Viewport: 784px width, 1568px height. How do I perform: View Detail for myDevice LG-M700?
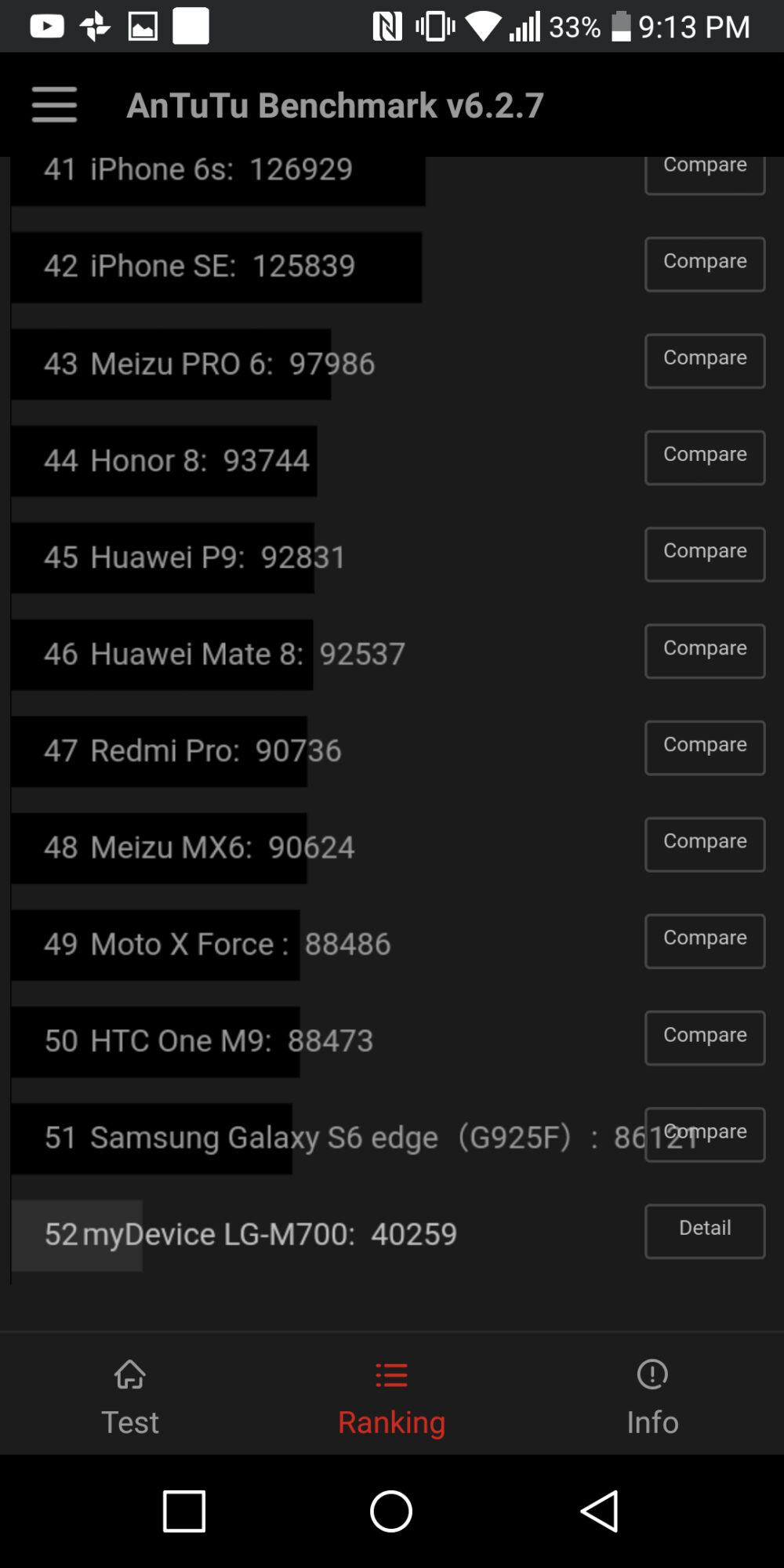tap(704, 1231)
